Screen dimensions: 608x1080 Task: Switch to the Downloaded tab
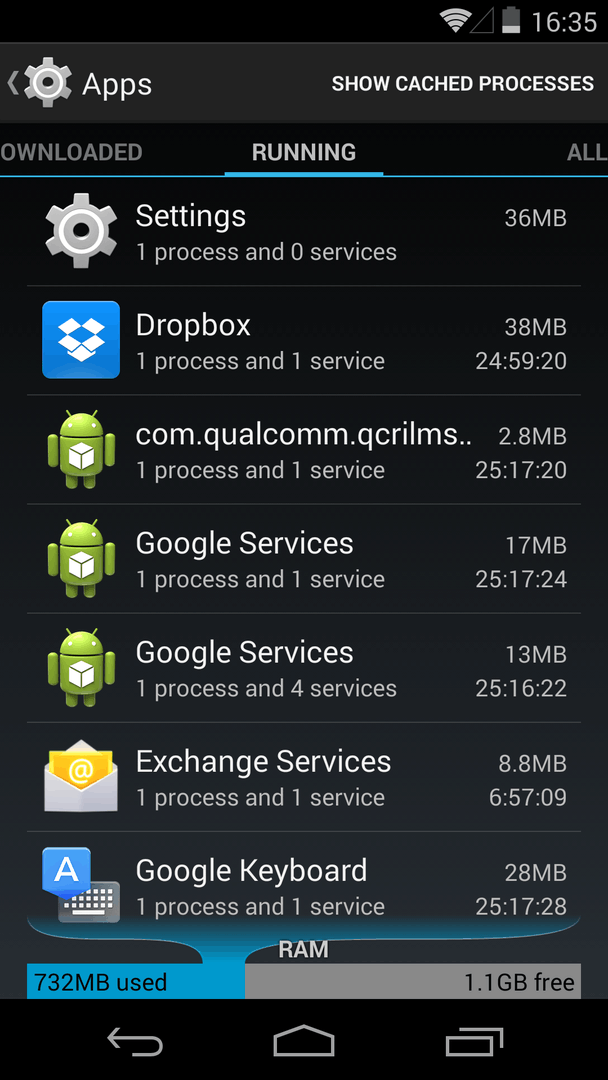(x=71, y=153)
